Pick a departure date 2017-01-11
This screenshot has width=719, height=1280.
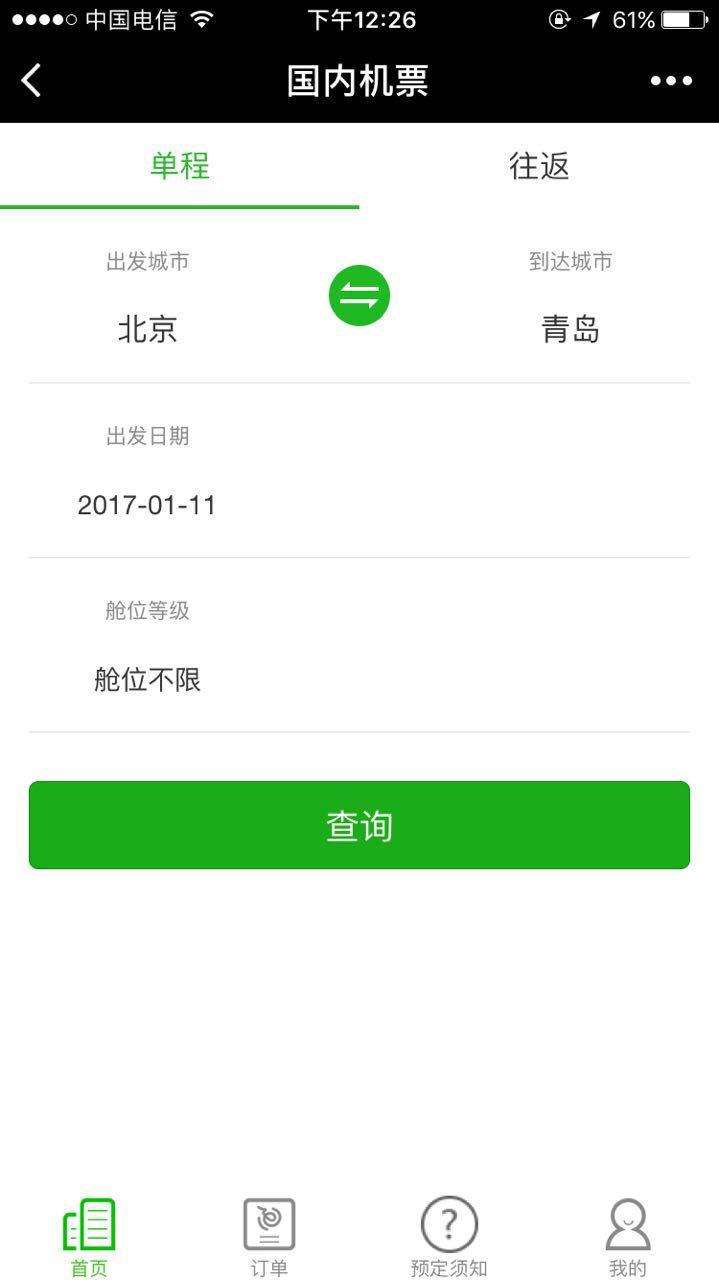147,504
